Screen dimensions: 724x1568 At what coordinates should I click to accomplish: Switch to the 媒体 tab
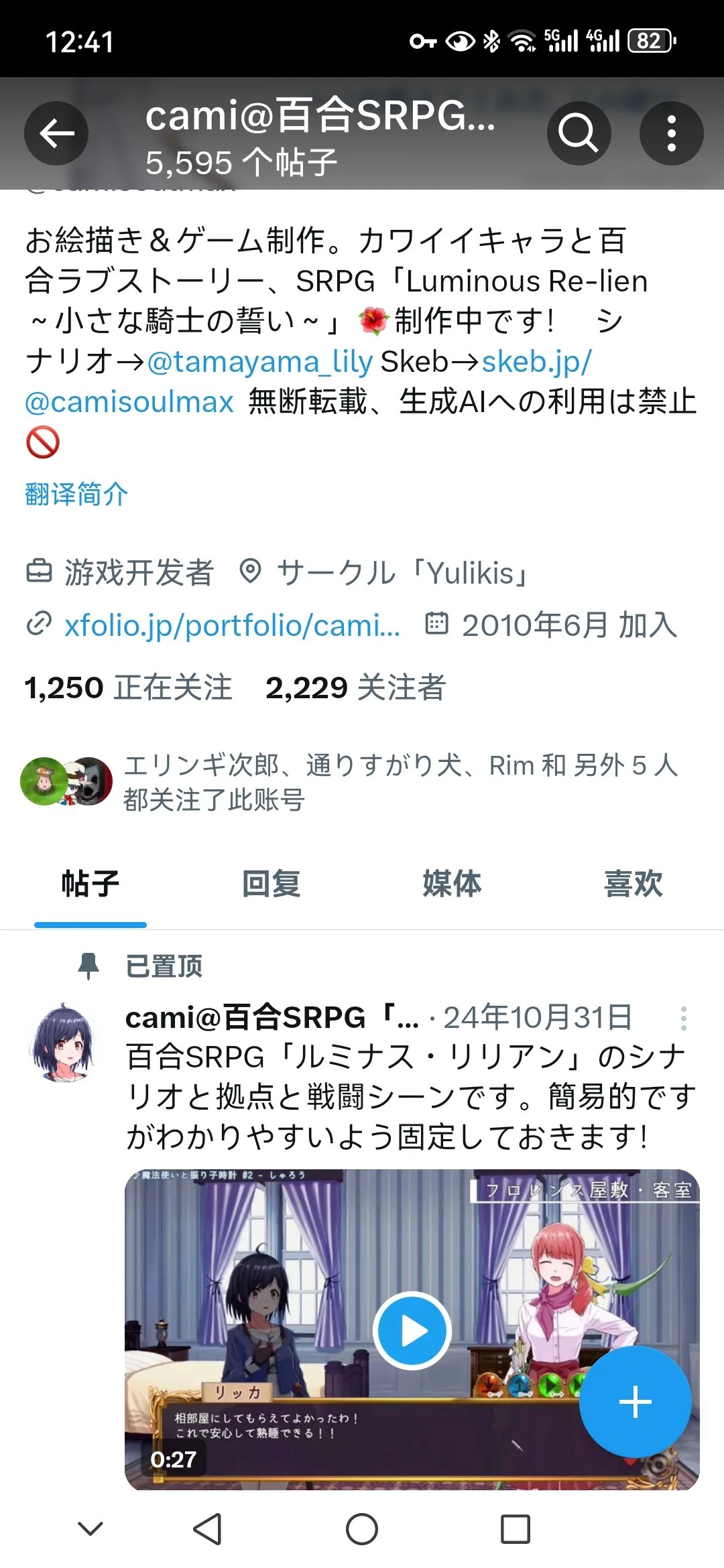[452, 884]
